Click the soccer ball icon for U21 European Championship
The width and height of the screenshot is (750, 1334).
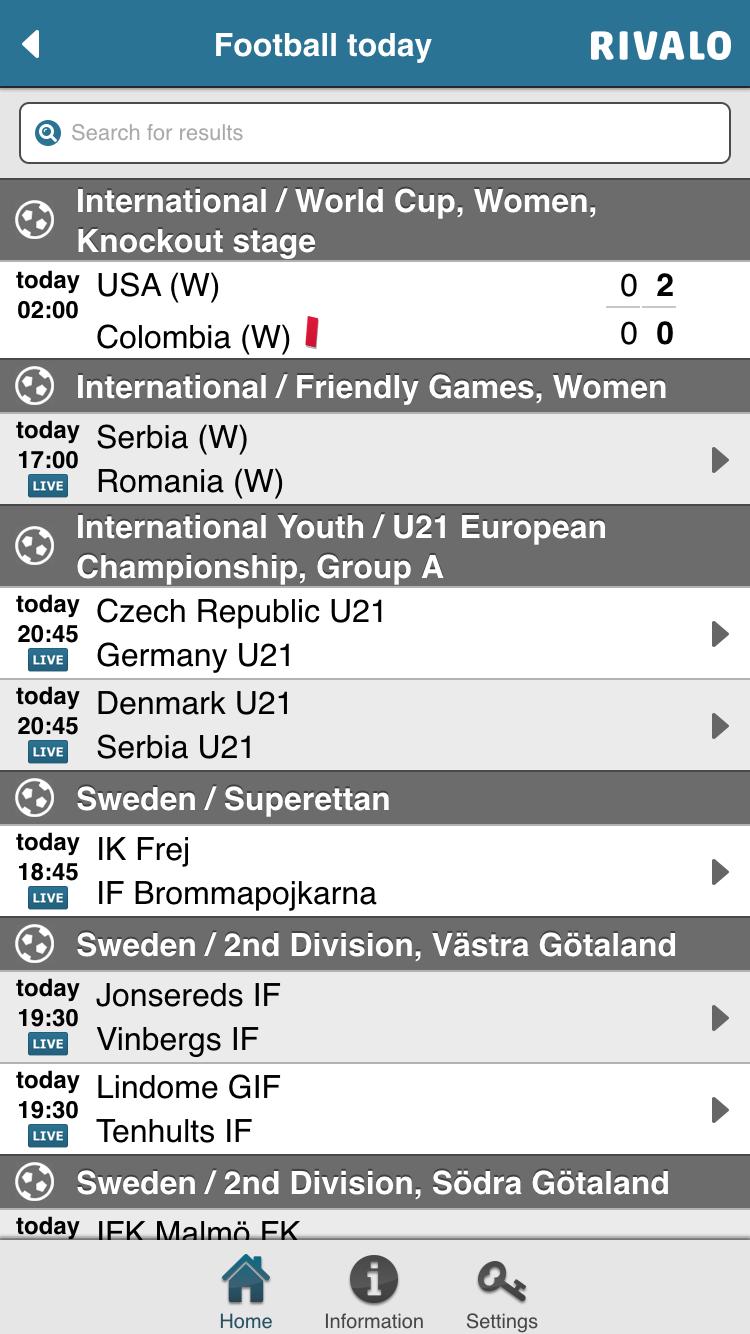click(36, 546)
